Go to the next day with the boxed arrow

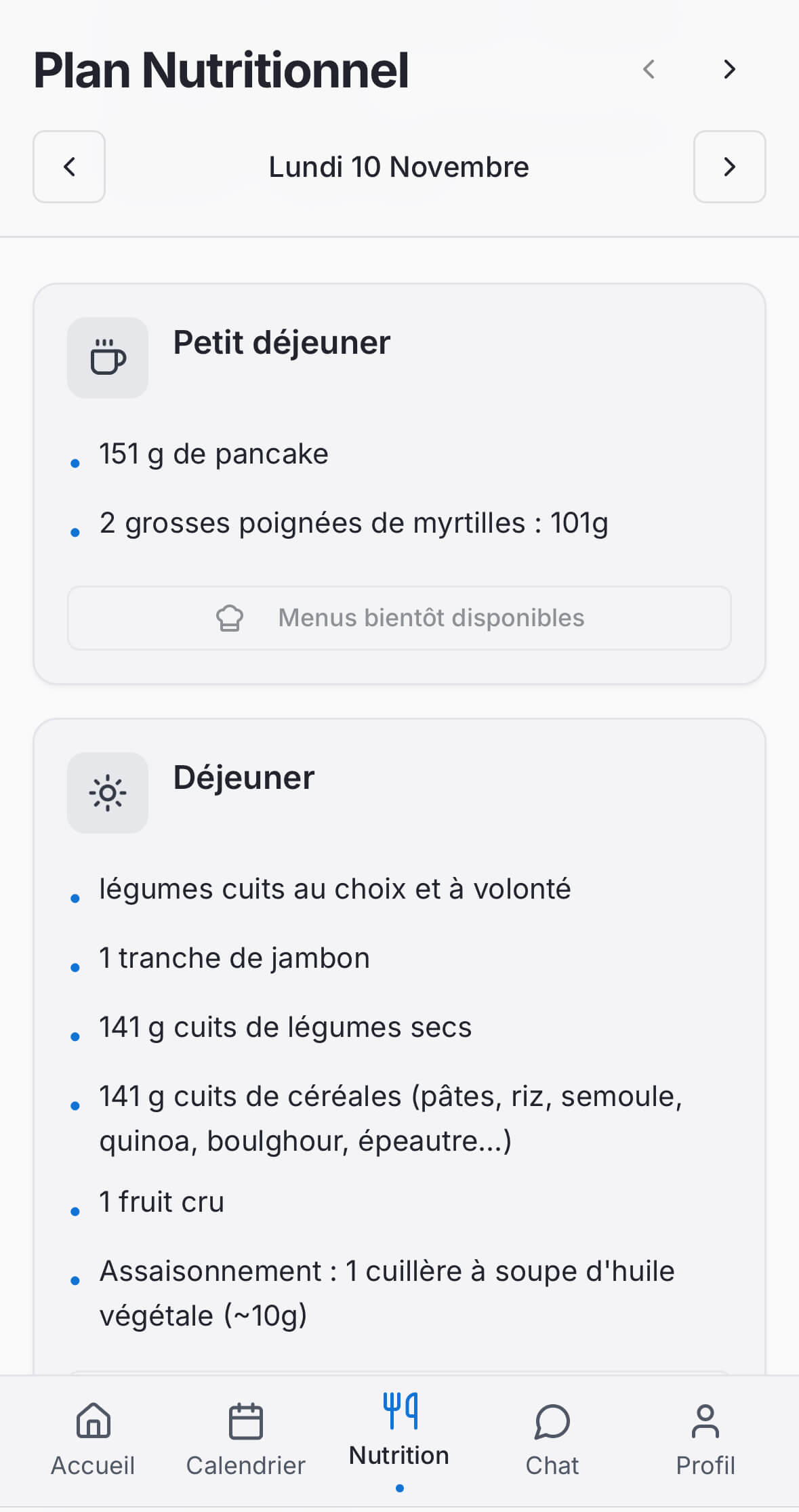(x=729, y=167)
